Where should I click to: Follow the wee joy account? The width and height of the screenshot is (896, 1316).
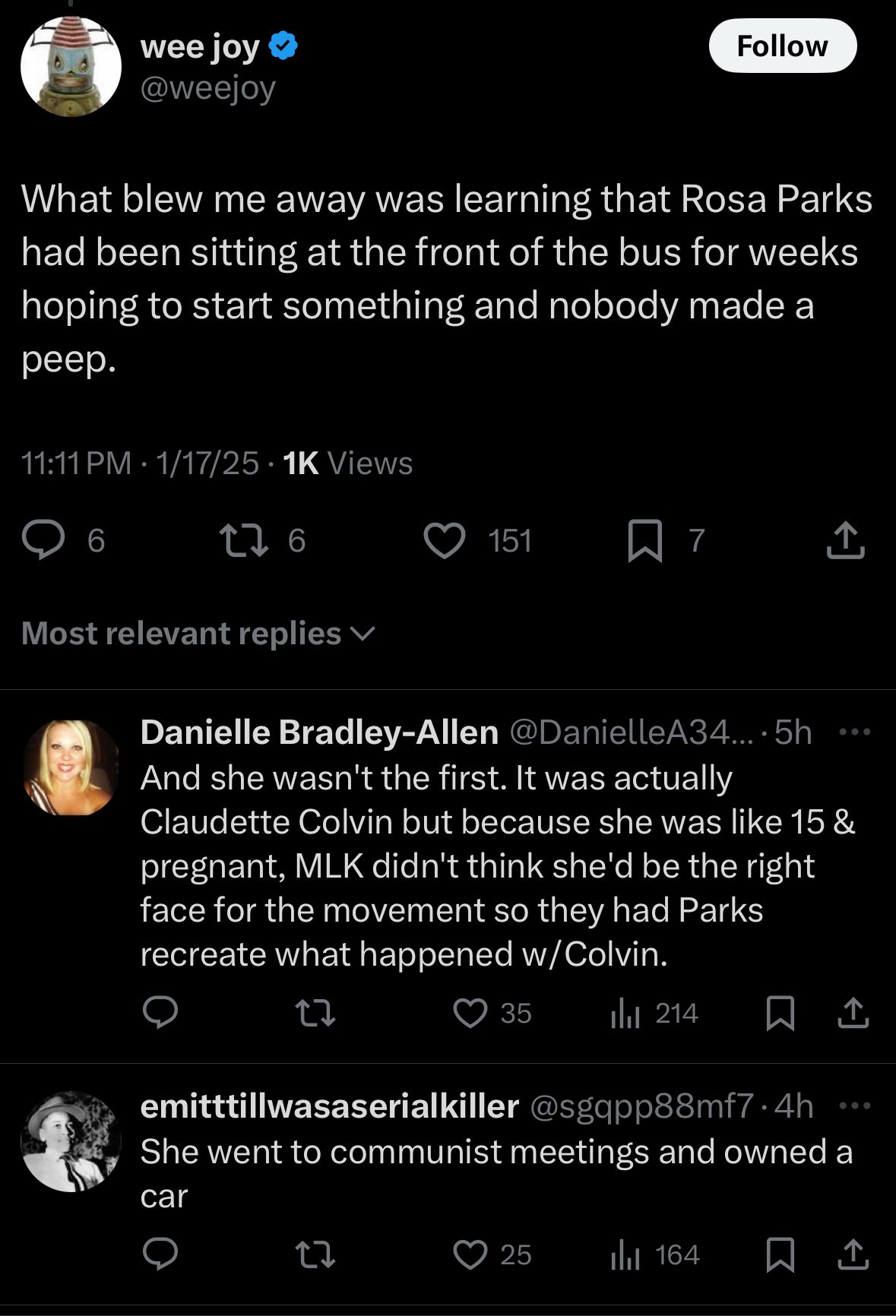(x=782, y=46)
